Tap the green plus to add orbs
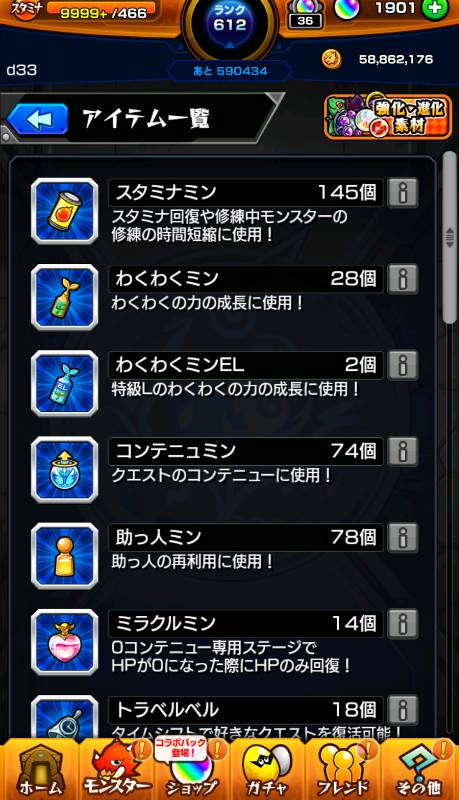 click(x=435, y=9)
